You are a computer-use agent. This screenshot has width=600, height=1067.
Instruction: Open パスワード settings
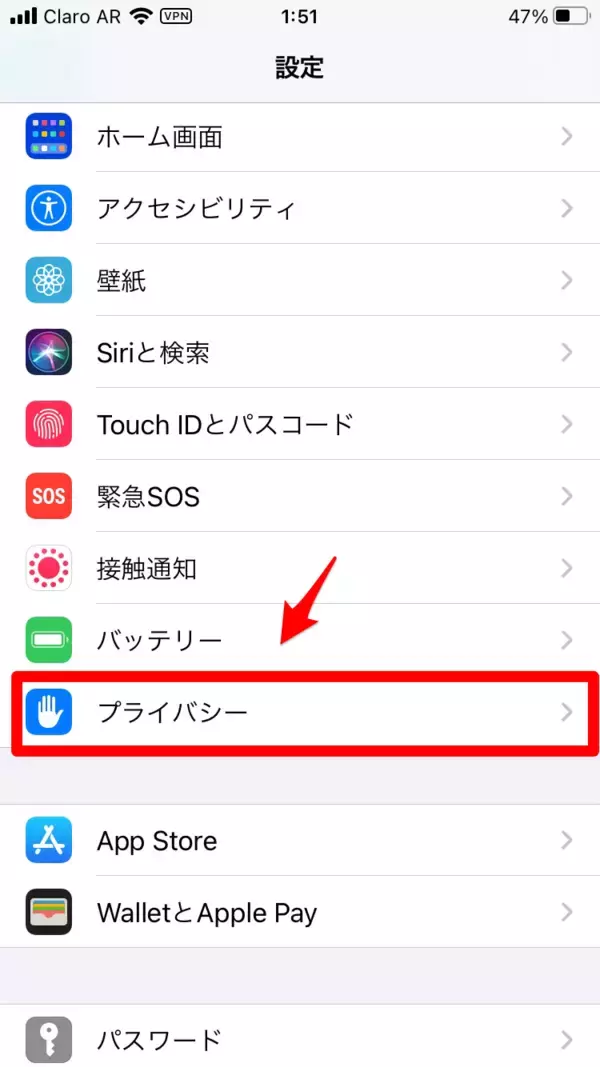(300, 1040)
